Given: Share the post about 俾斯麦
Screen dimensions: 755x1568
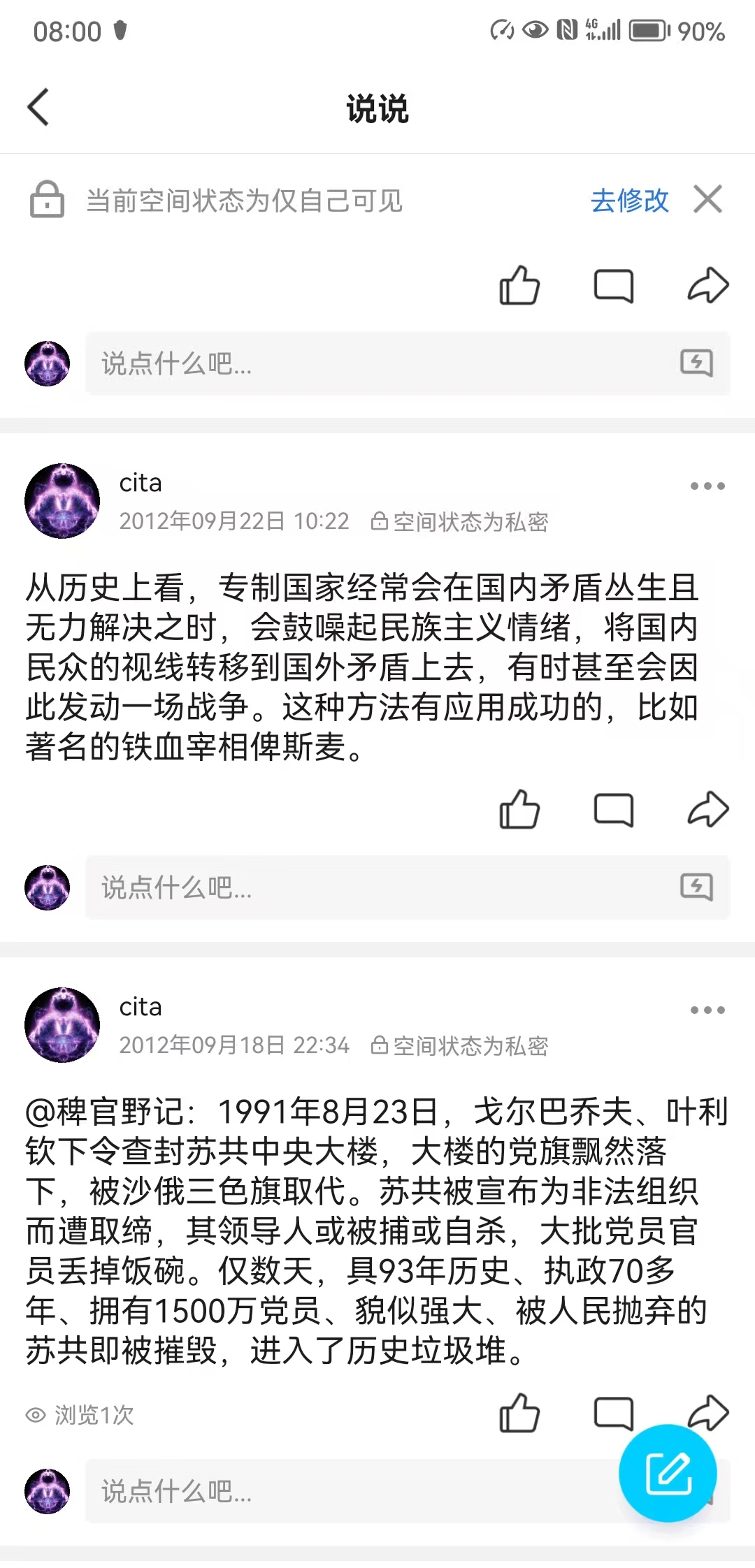Looking at the screenshot, I should click(x=708, y=810).
